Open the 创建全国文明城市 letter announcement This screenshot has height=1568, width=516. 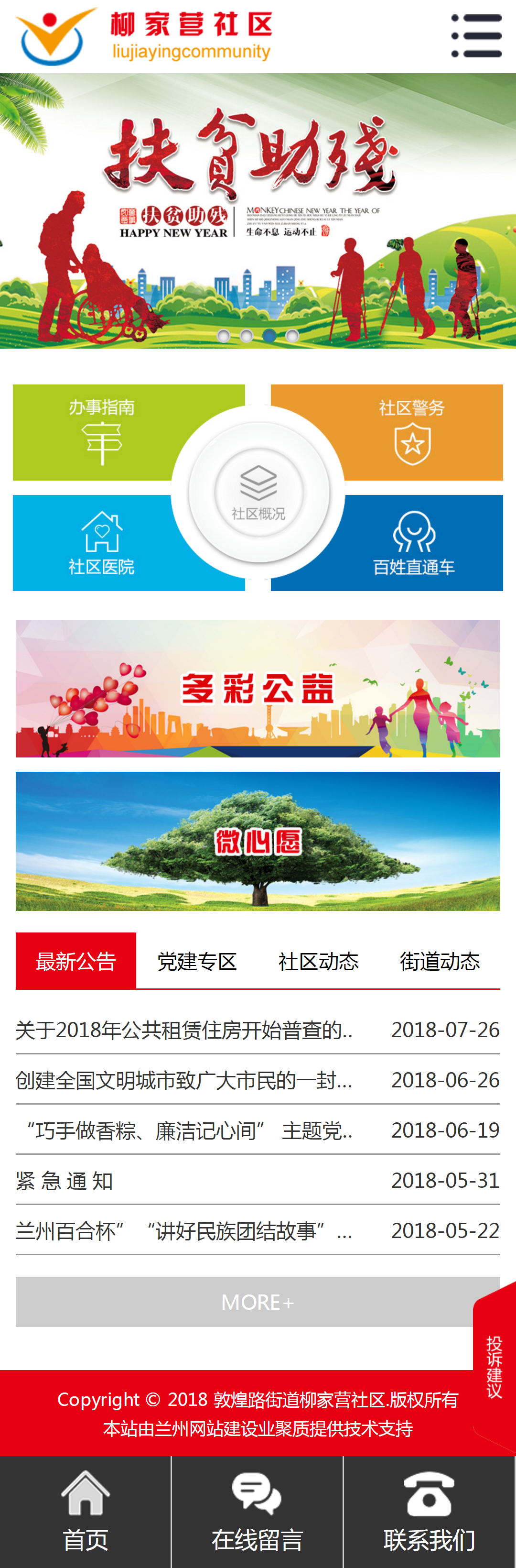(x=184, y=1080)
